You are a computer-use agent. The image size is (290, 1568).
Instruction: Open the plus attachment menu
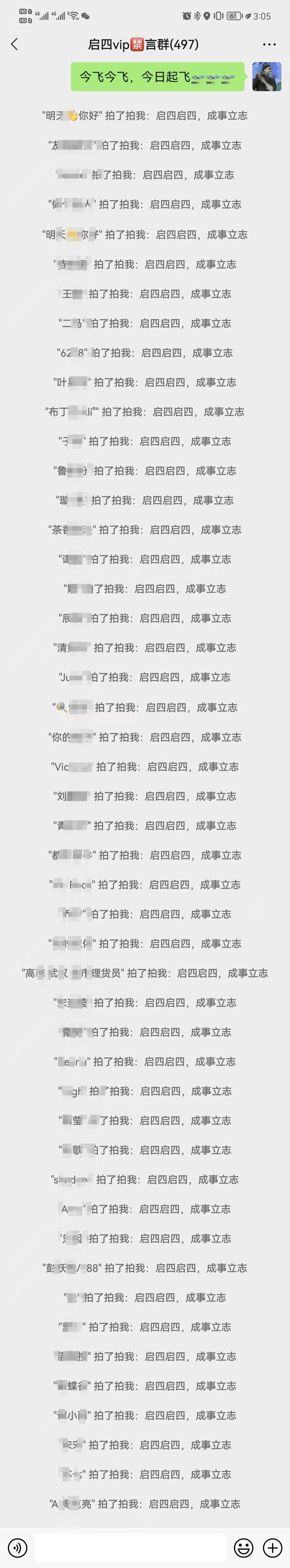coord(272,1547)
